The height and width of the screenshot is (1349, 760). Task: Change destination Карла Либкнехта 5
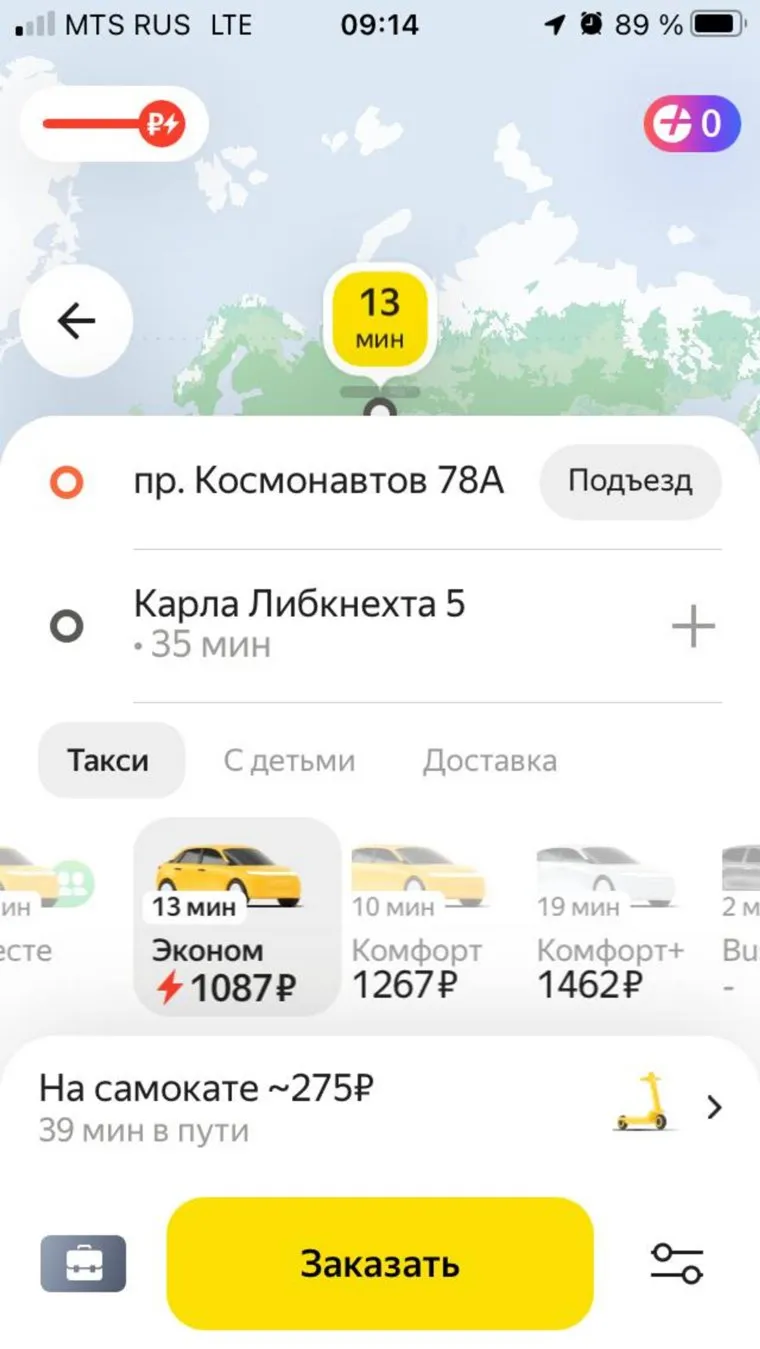point(300,624)
